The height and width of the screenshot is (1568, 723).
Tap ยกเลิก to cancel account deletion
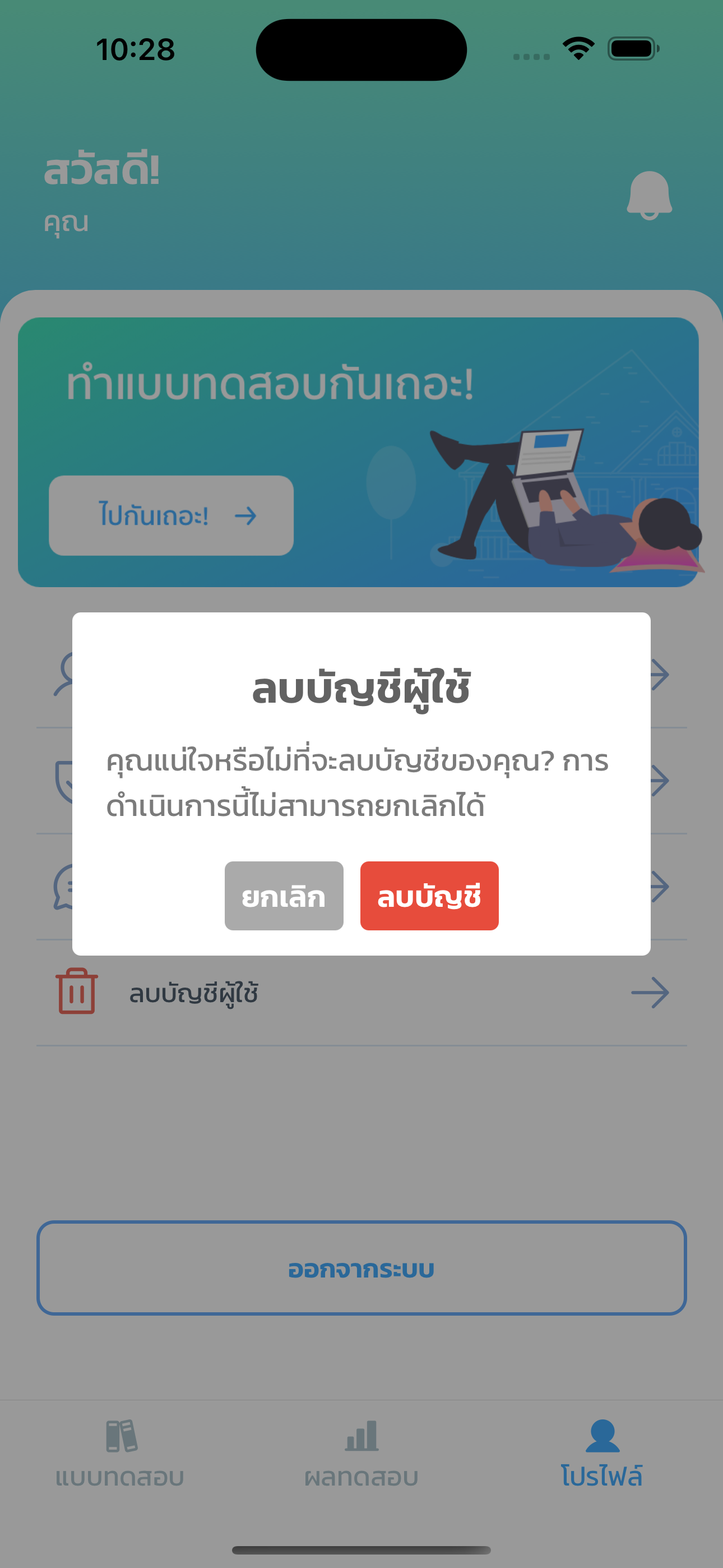[x=284, y=896]
